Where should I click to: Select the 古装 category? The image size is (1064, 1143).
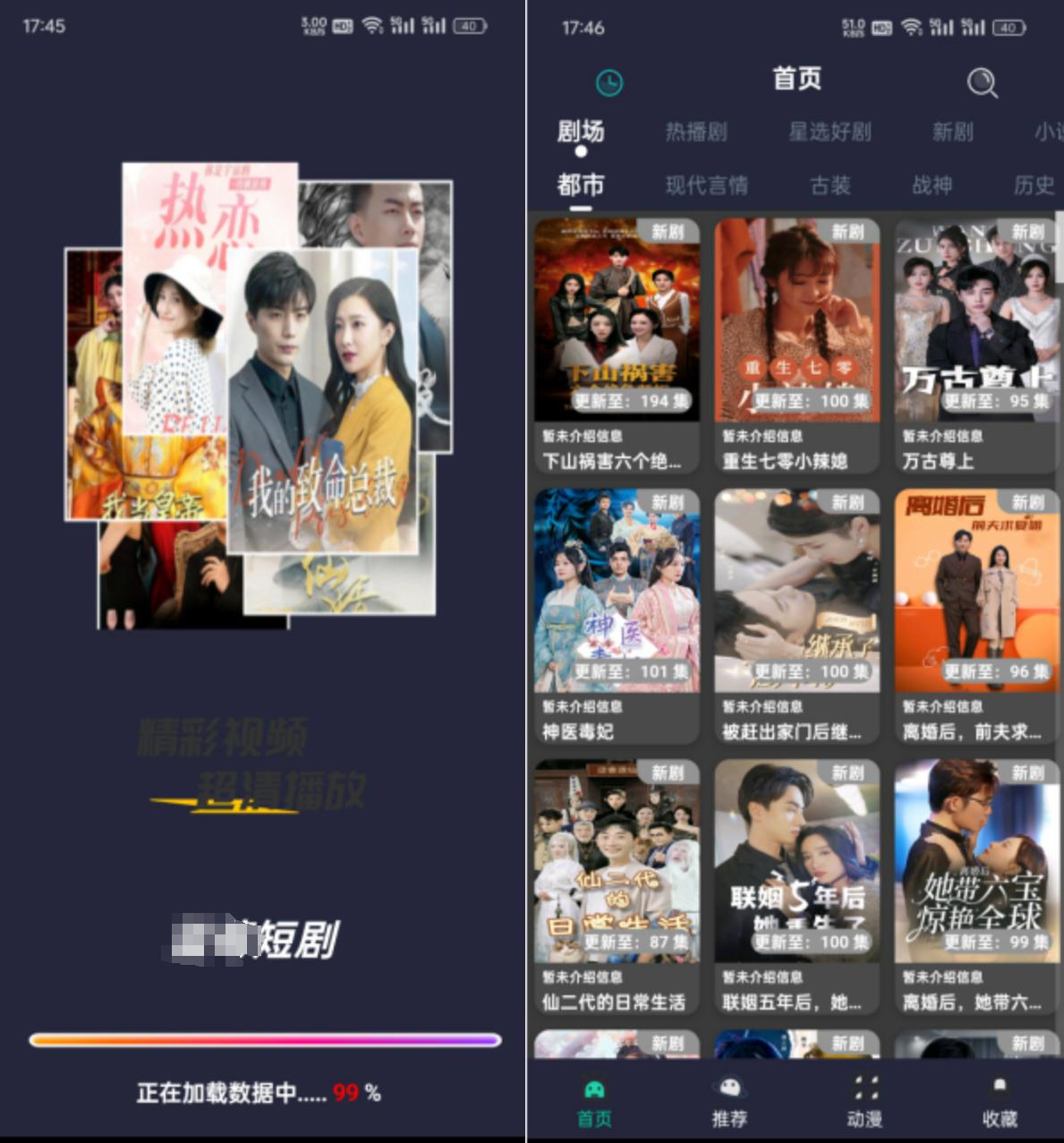coord(830,185)
